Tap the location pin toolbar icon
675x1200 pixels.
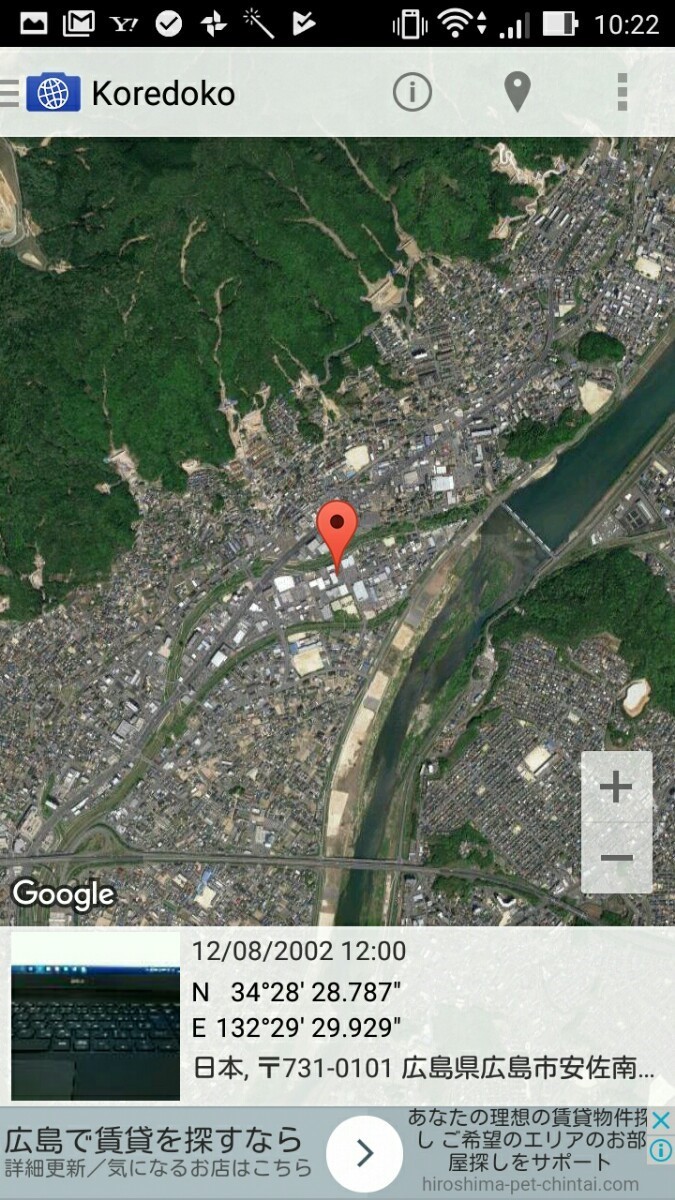(x=516, y=93)
